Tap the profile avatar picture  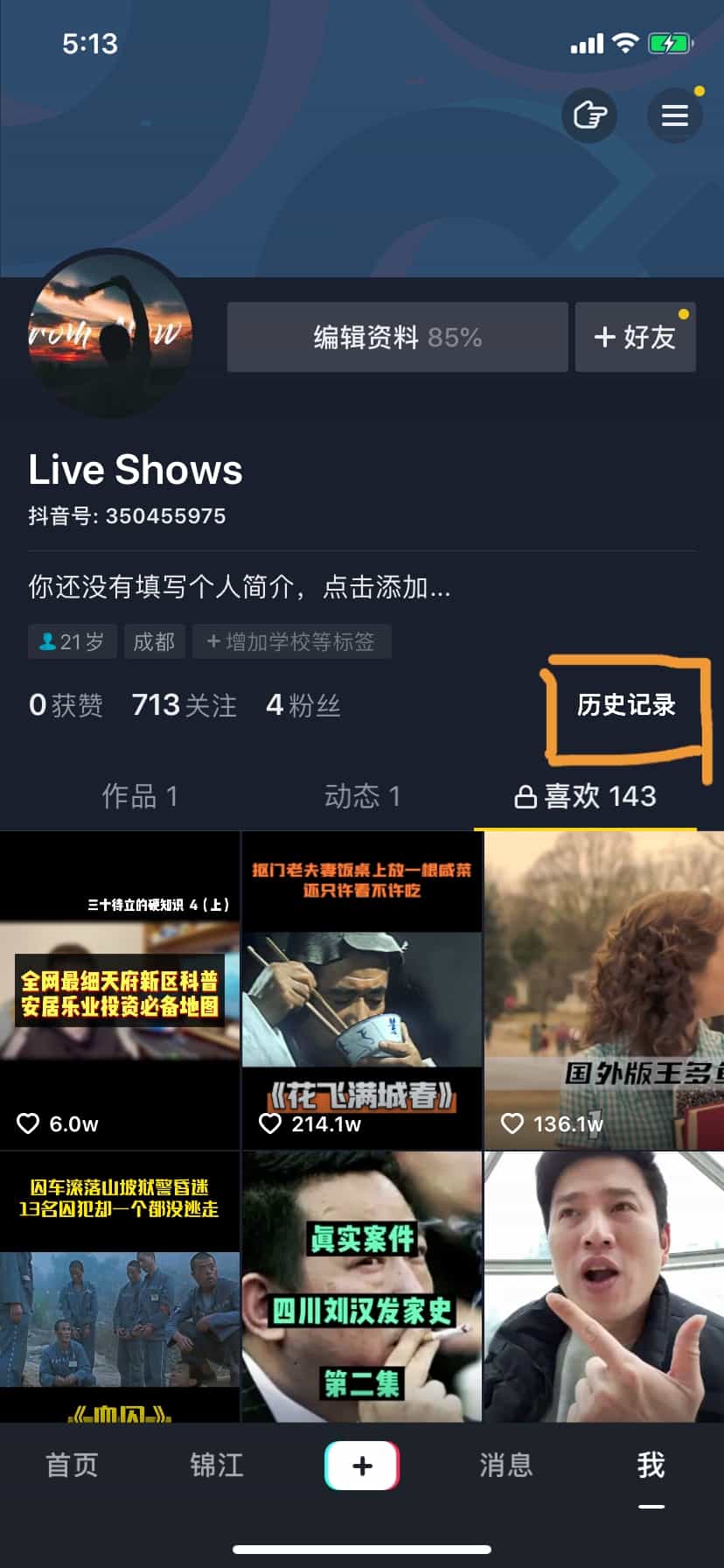click(x=110, y=332)
